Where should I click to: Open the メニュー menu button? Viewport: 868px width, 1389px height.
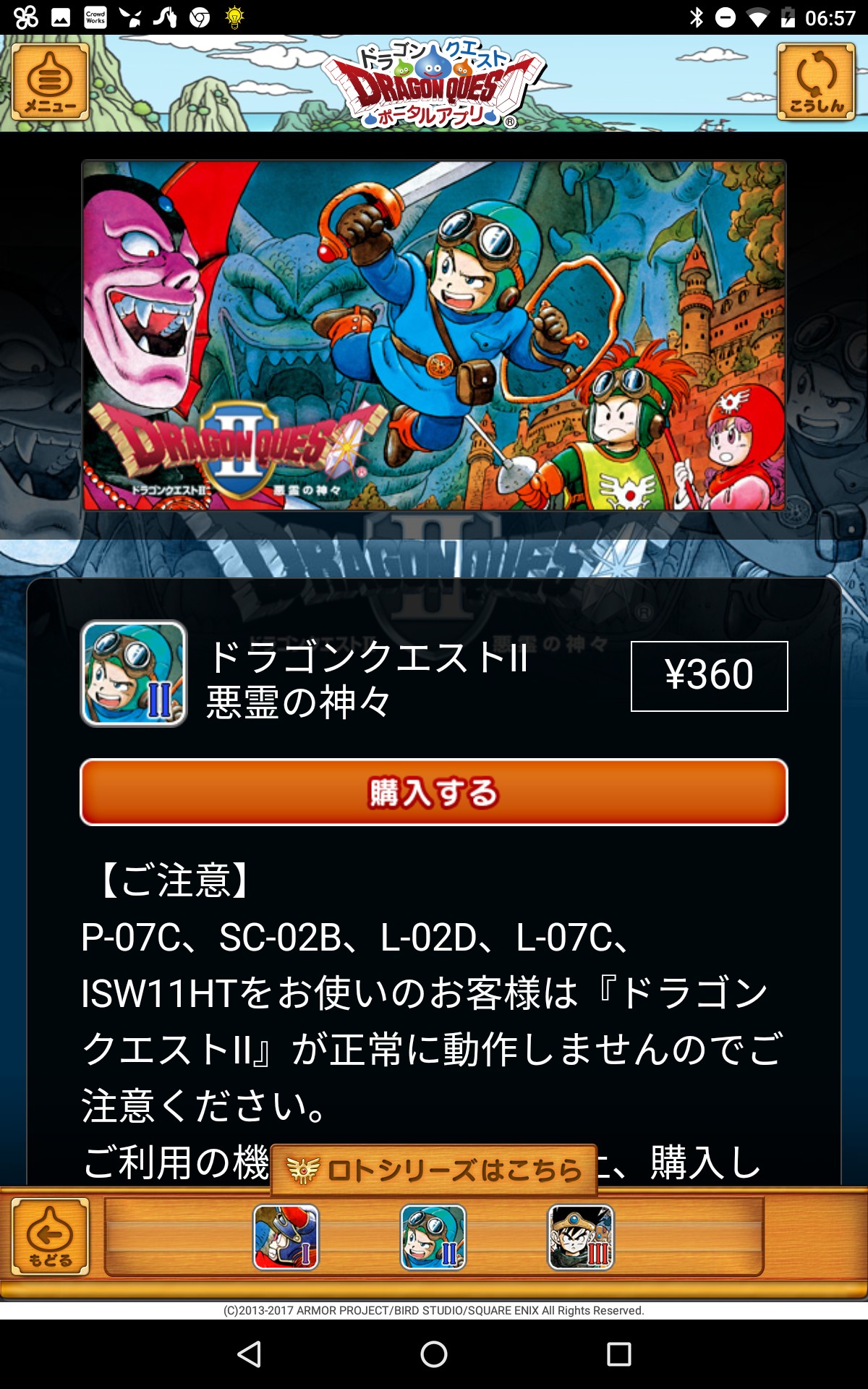click(x=50, y=82)
